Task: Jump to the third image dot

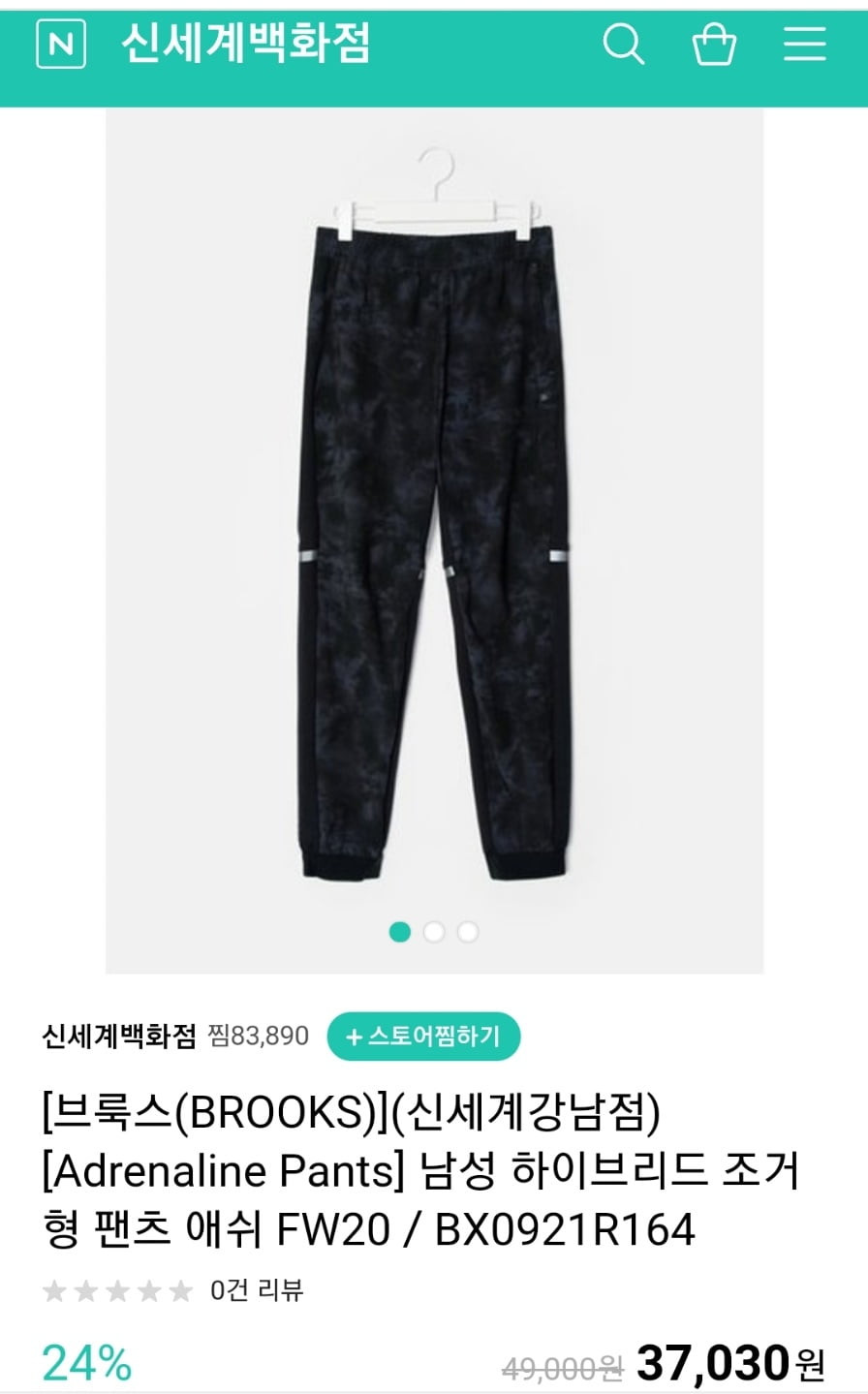Action: 468,932
